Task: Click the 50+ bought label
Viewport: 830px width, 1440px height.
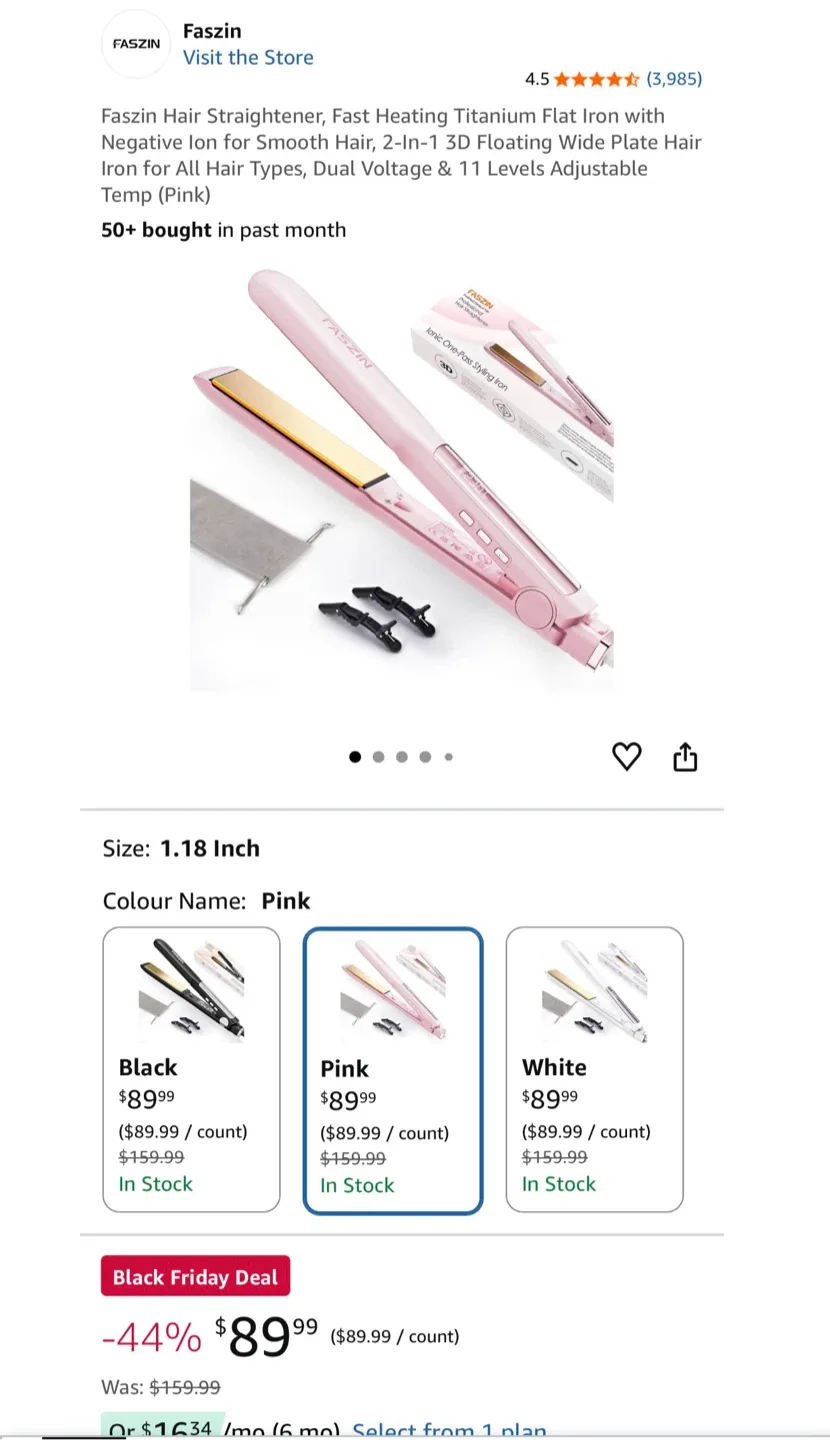Action: (155, 230)
